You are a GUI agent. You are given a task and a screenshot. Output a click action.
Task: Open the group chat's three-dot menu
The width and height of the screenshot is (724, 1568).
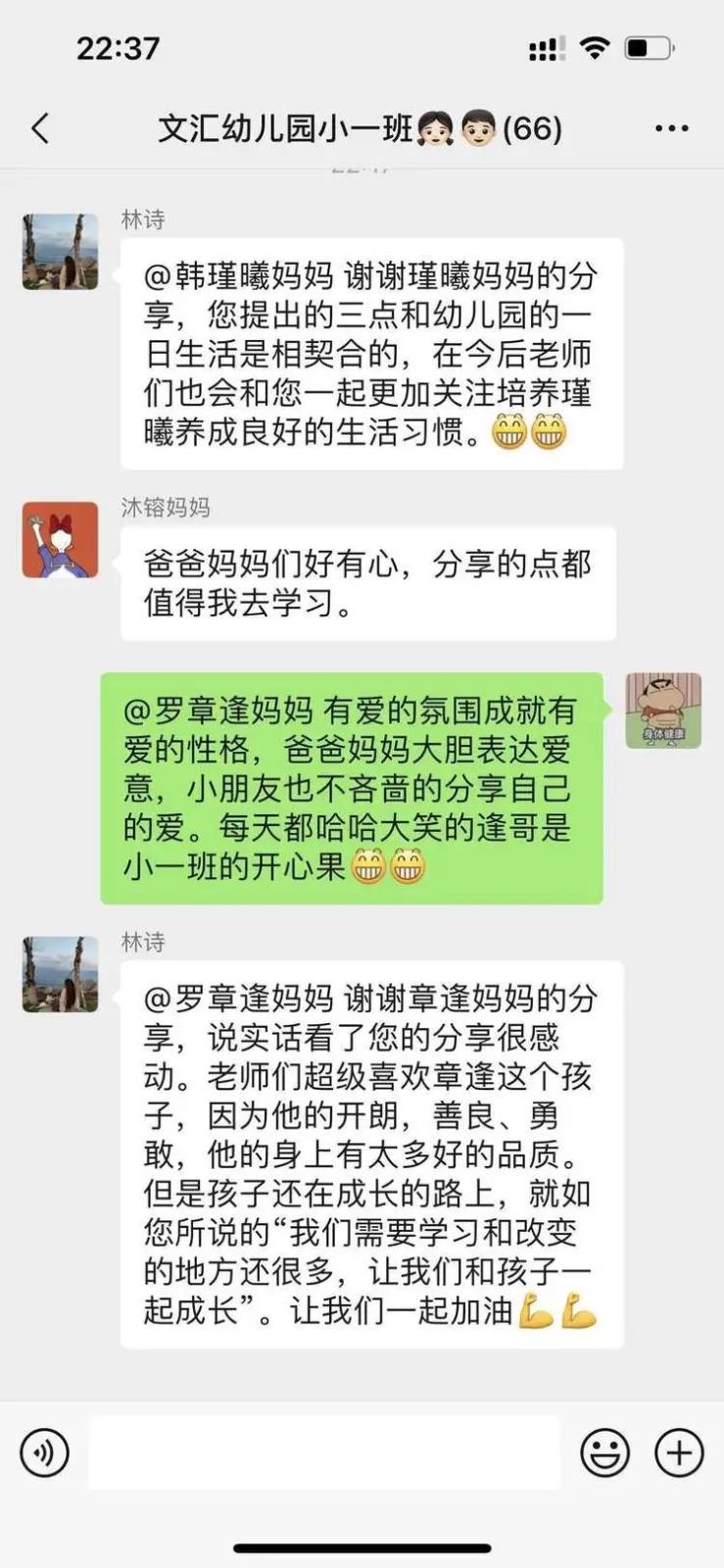(x=671, y=128)
